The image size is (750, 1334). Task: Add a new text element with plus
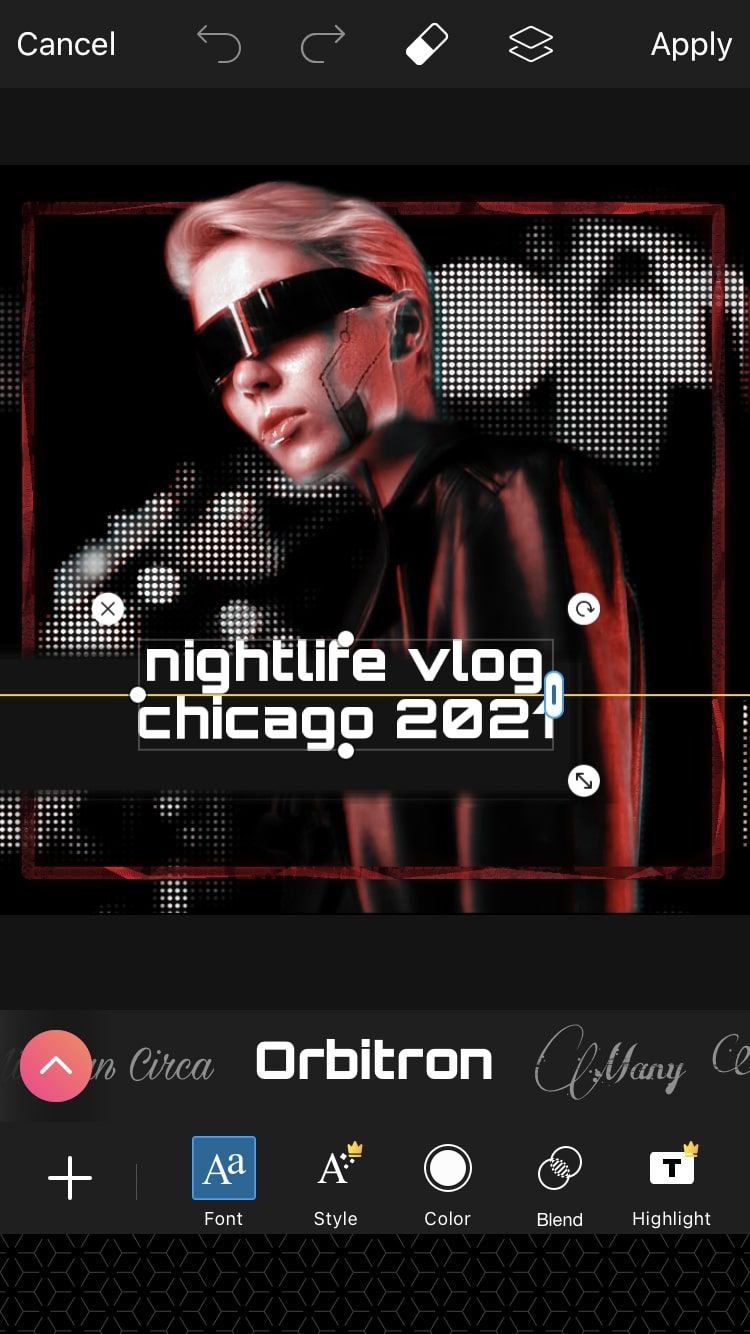pos(70,1179)
